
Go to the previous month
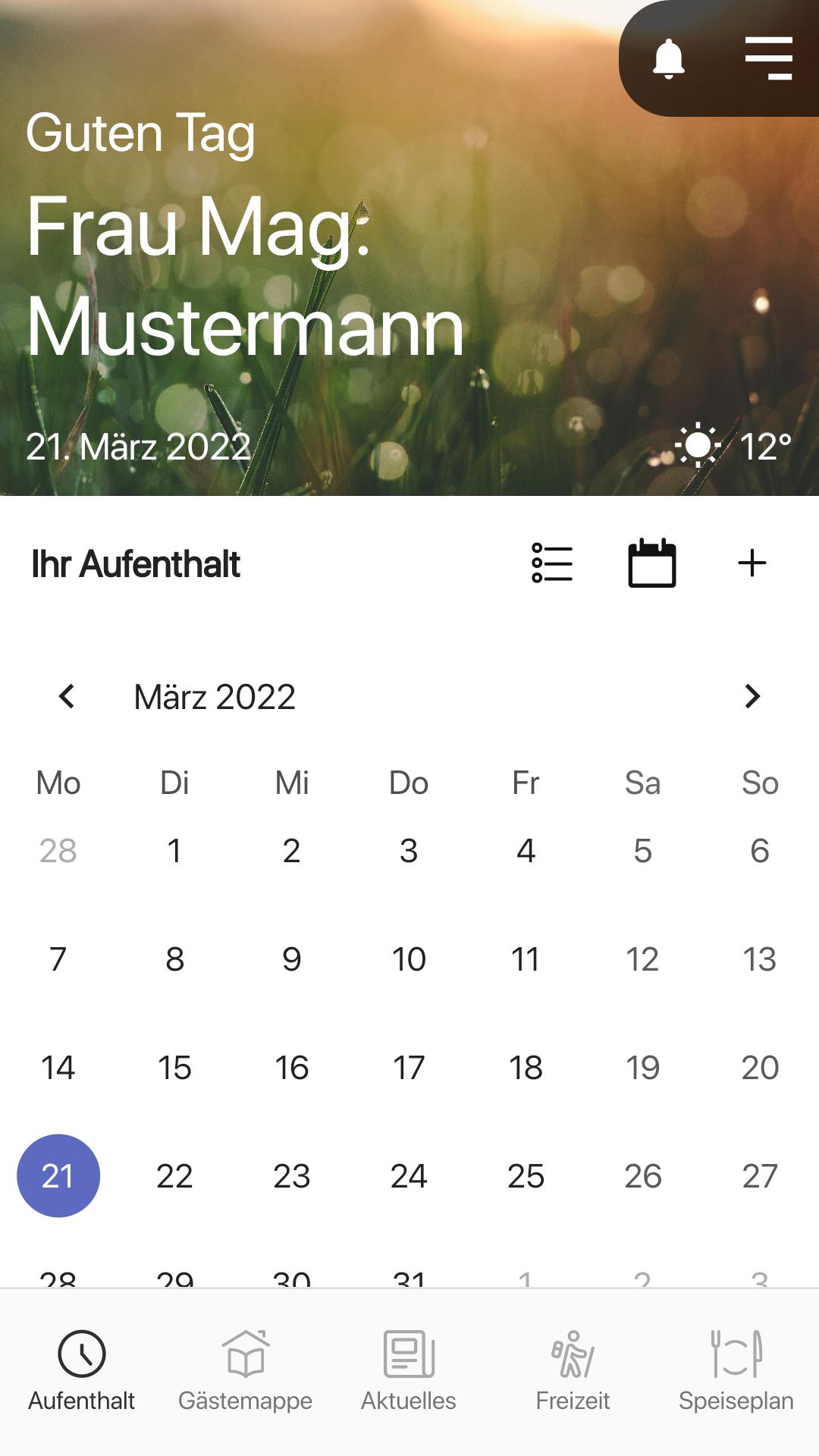(67, 696)
